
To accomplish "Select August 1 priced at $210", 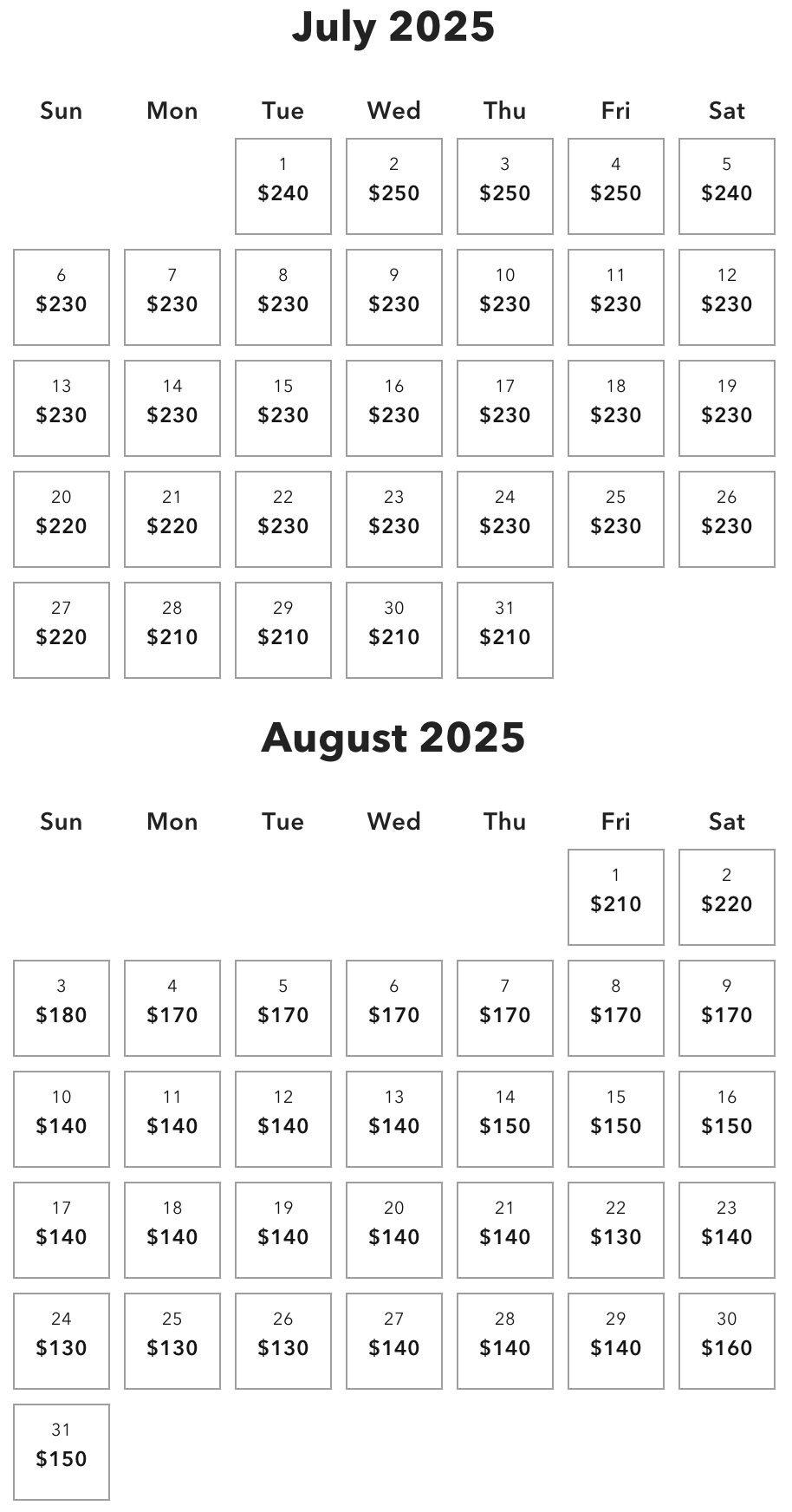I will coord(616,897).
